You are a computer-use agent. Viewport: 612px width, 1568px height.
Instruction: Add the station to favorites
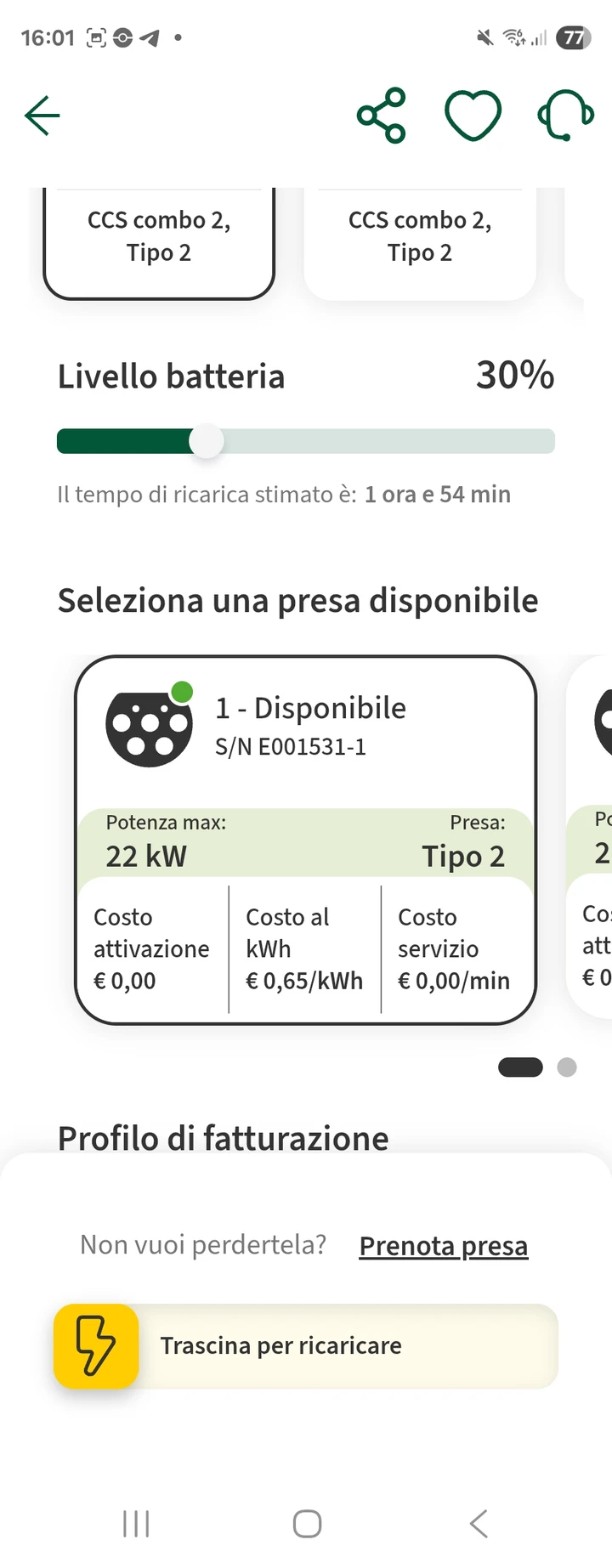(x=473, y=116)
